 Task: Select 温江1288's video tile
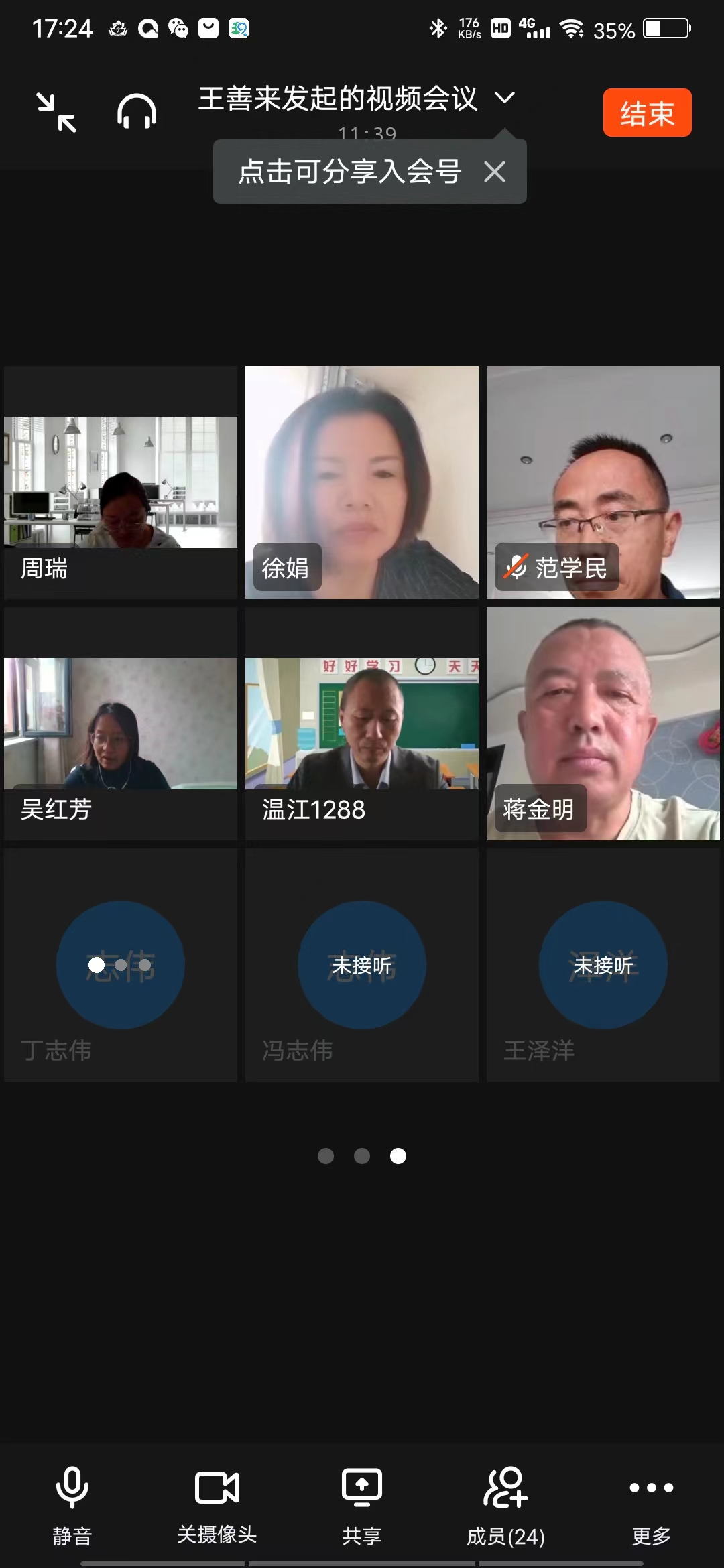[362, 724]
